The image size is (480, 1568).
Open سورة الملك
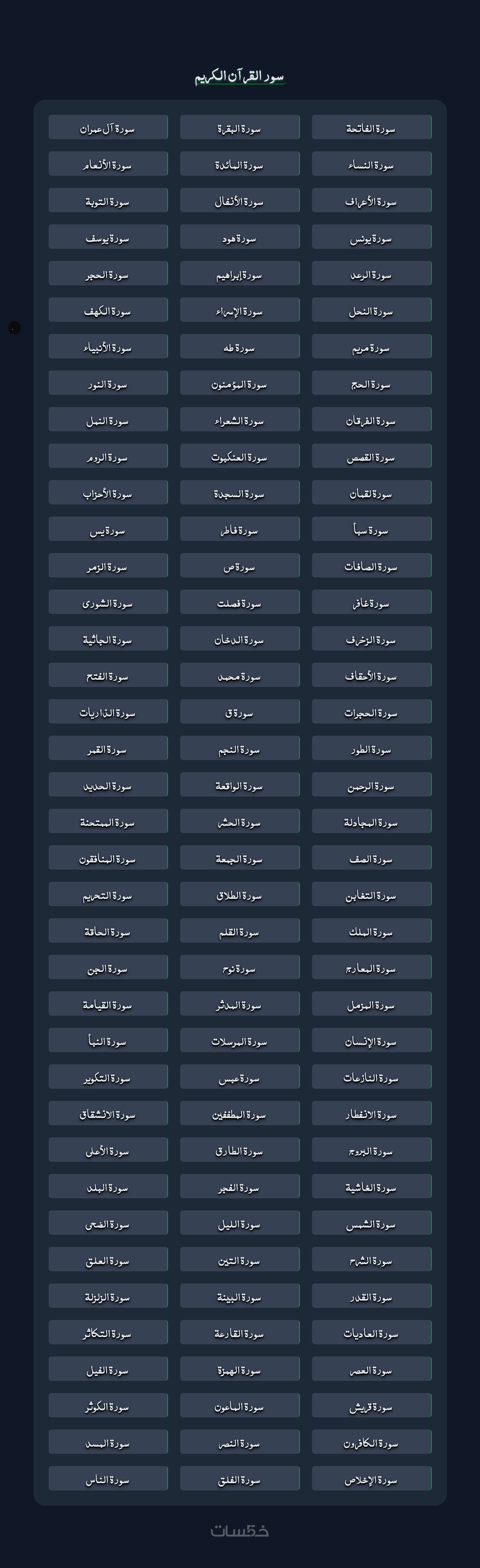pos(371,931)
